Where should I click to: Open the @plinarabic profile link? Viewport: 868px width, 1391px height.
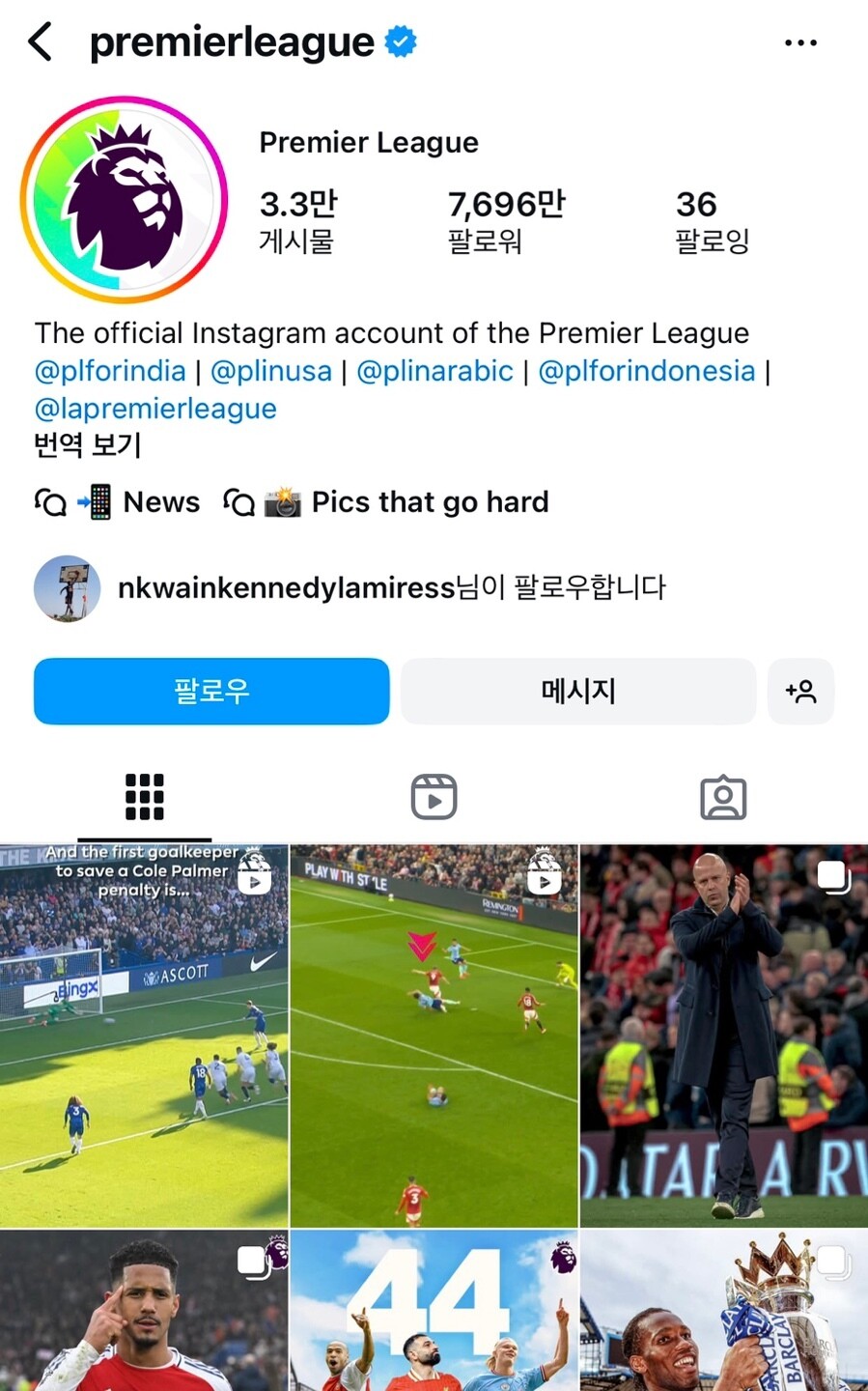click(434, 371)
